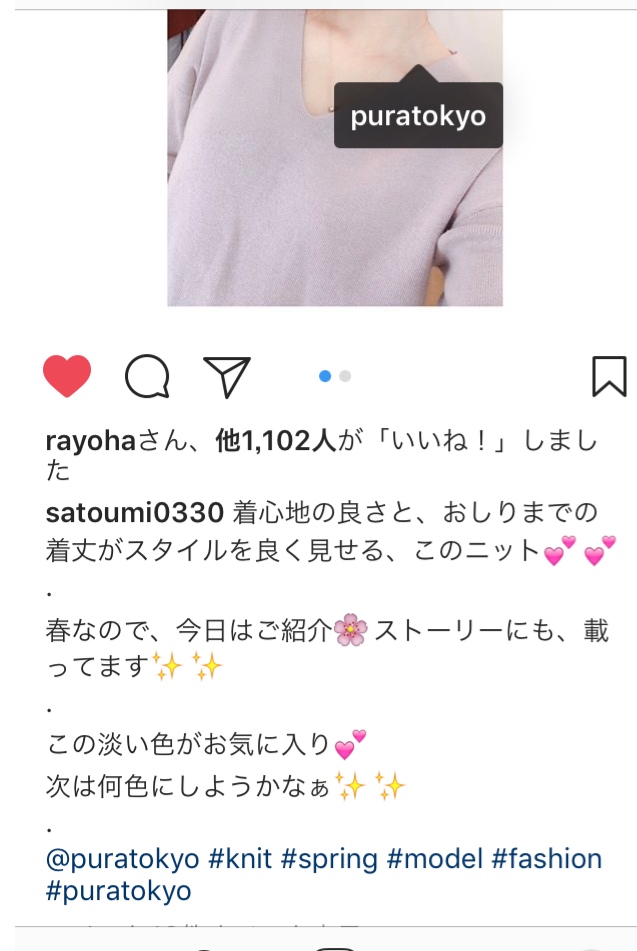Open satoumi0330's profile from the caption

pyautogui.click(x=134, y=513)
